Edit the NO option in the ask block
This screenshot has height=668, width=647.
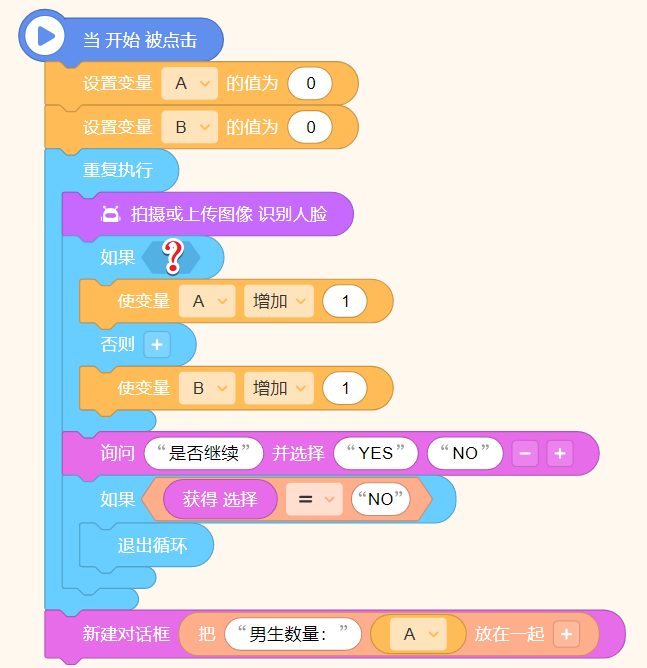pyautogui.click(x=465, y=453)
